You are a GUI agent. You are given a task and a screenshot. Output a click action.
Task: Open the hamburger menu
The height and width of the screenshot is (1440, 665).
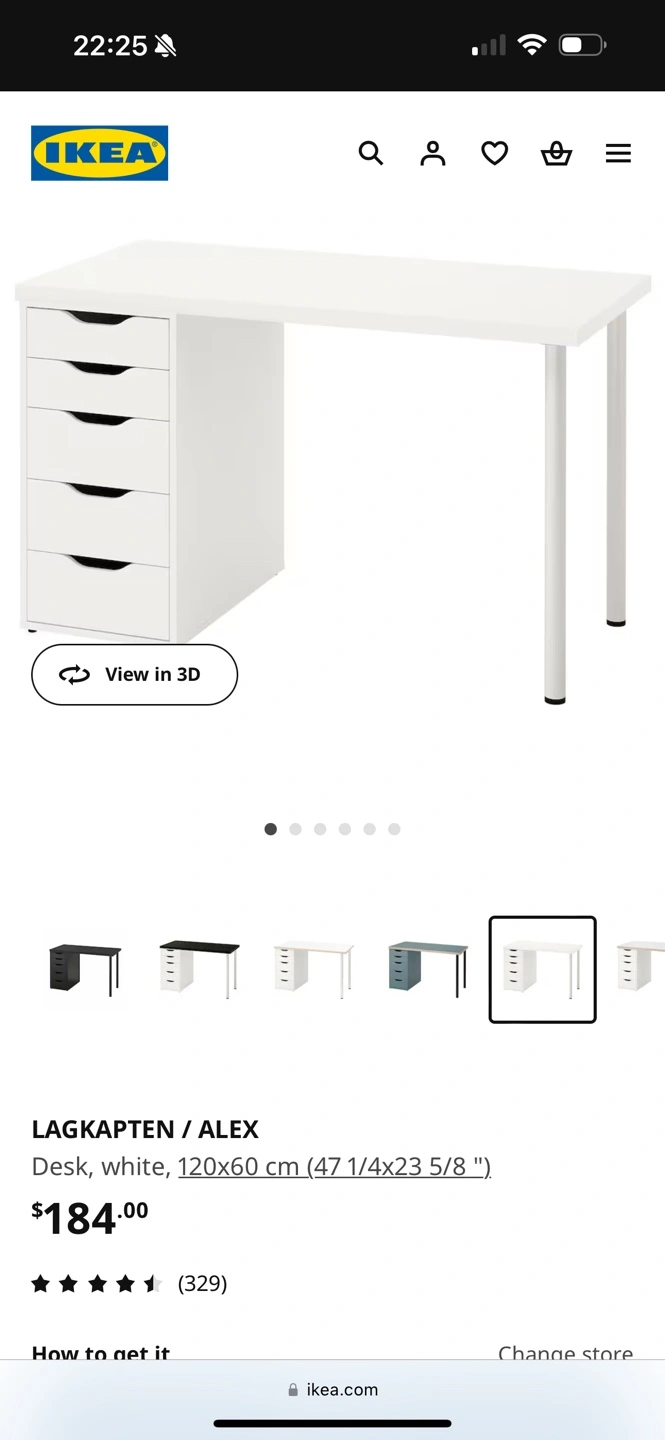(618, 153)
